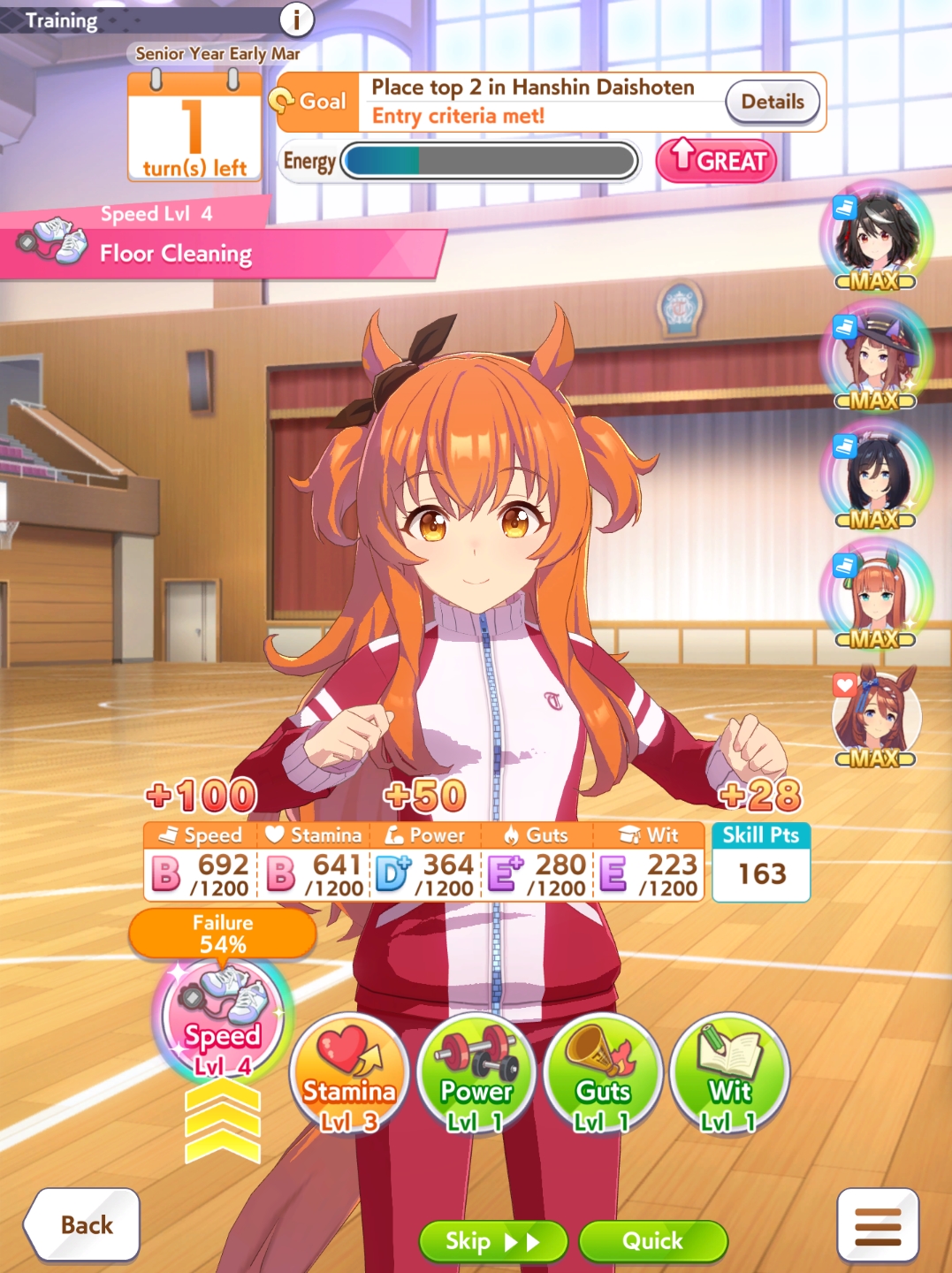Image resolution: width=952 pixels, height=1273 pixels.
Task: Tap the GREAT mood indicator
Action: (716, 161)
